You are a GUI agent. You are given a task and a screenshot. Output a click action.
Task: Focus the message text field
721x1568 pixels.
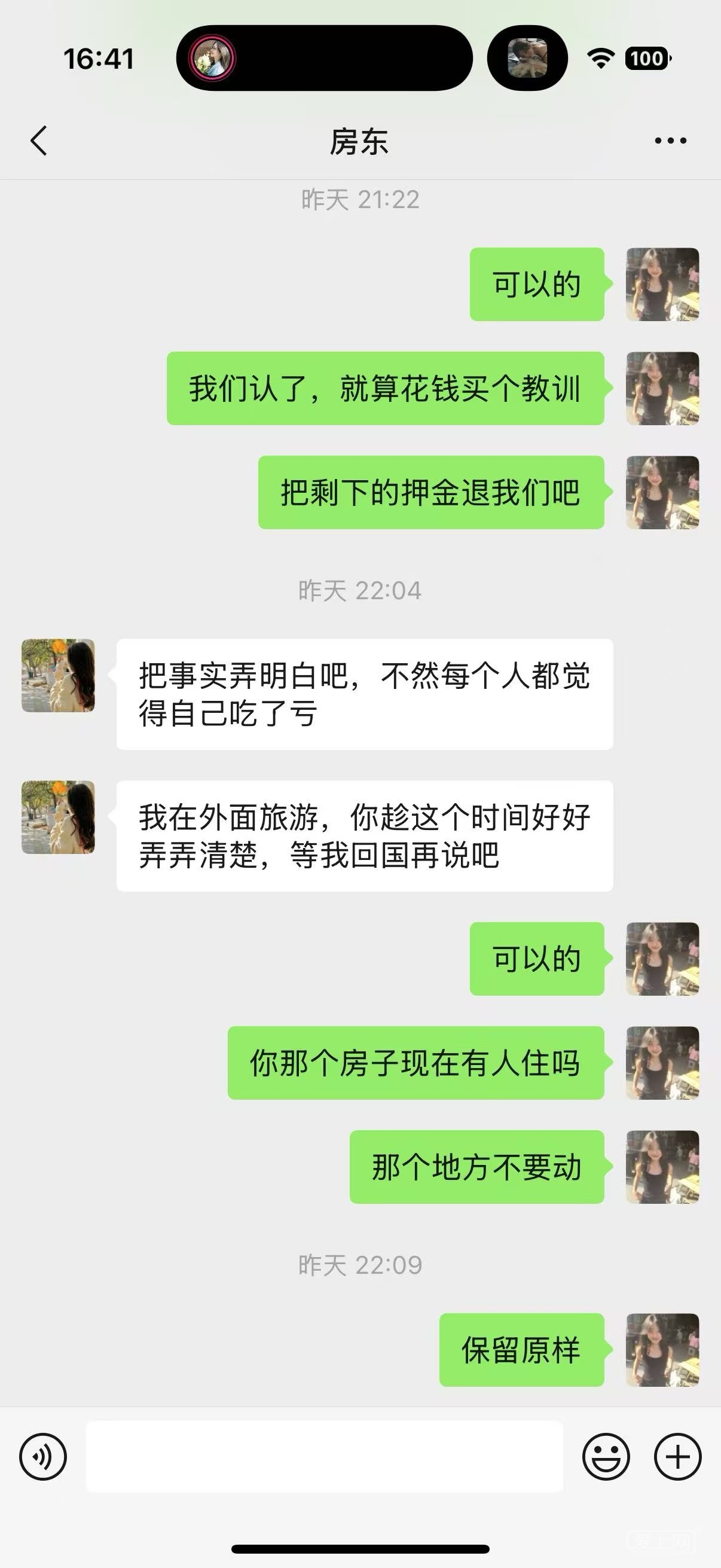323,1457
